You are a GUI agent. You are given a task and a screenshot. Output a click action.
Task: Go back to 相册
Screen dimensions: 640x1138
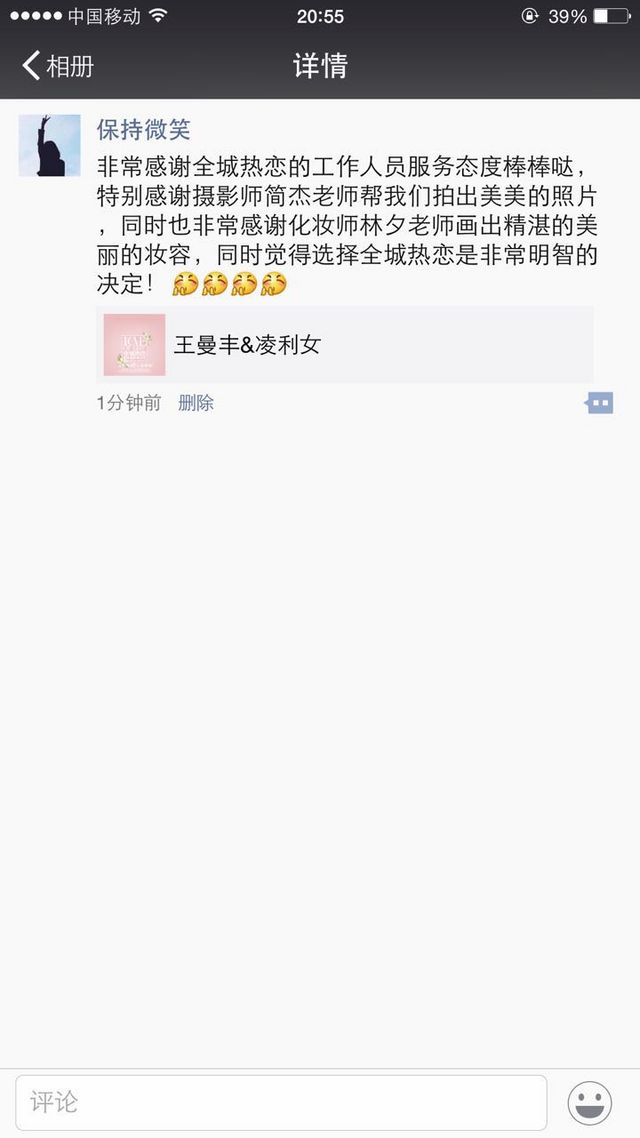[58, 66]
